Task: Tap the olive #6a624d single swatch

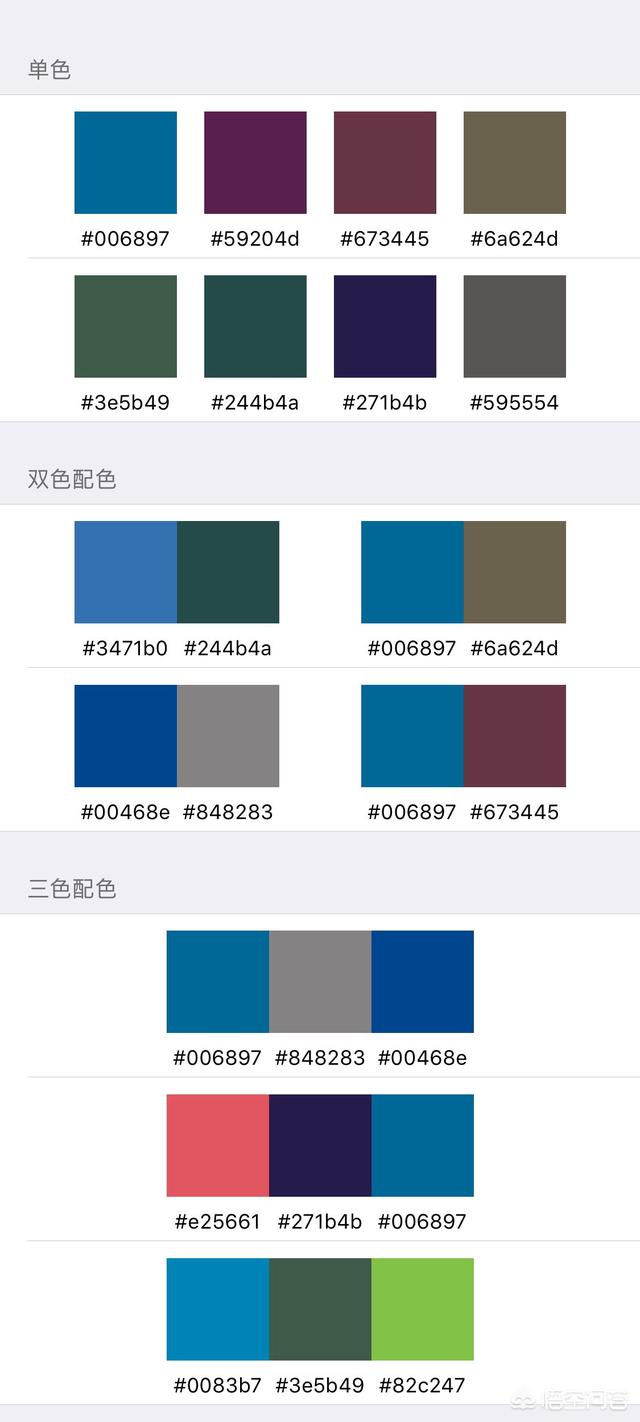Action: click(515, 162)
